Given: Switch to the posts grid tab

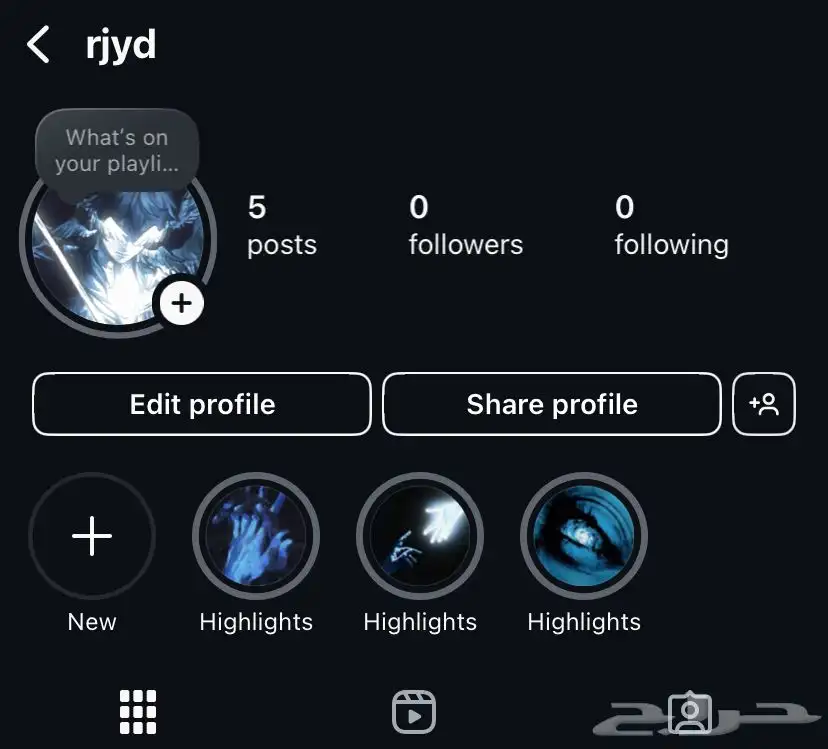Looking at the screenshot, I should coord(139,712).
